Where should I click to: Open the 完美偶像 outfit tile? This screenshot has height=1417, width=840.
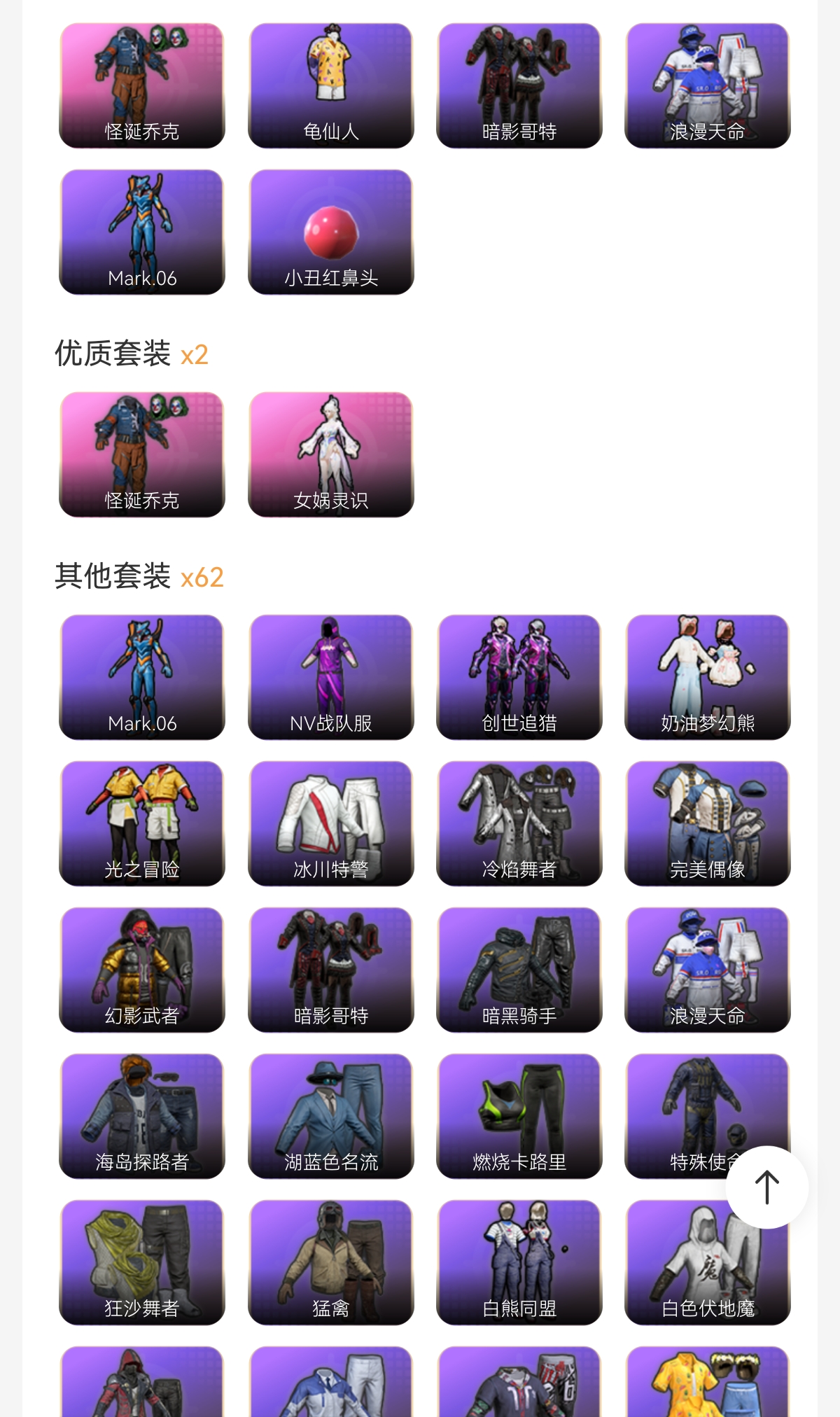[707, 823]
